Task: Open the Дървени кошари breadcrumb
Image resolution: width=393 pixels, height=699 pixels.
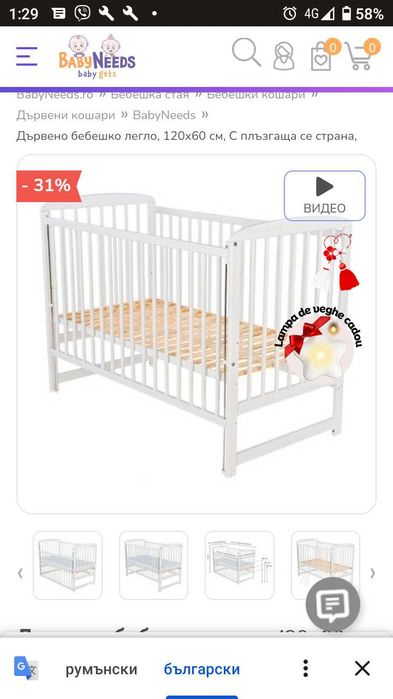Action: (x=66, y=115)
